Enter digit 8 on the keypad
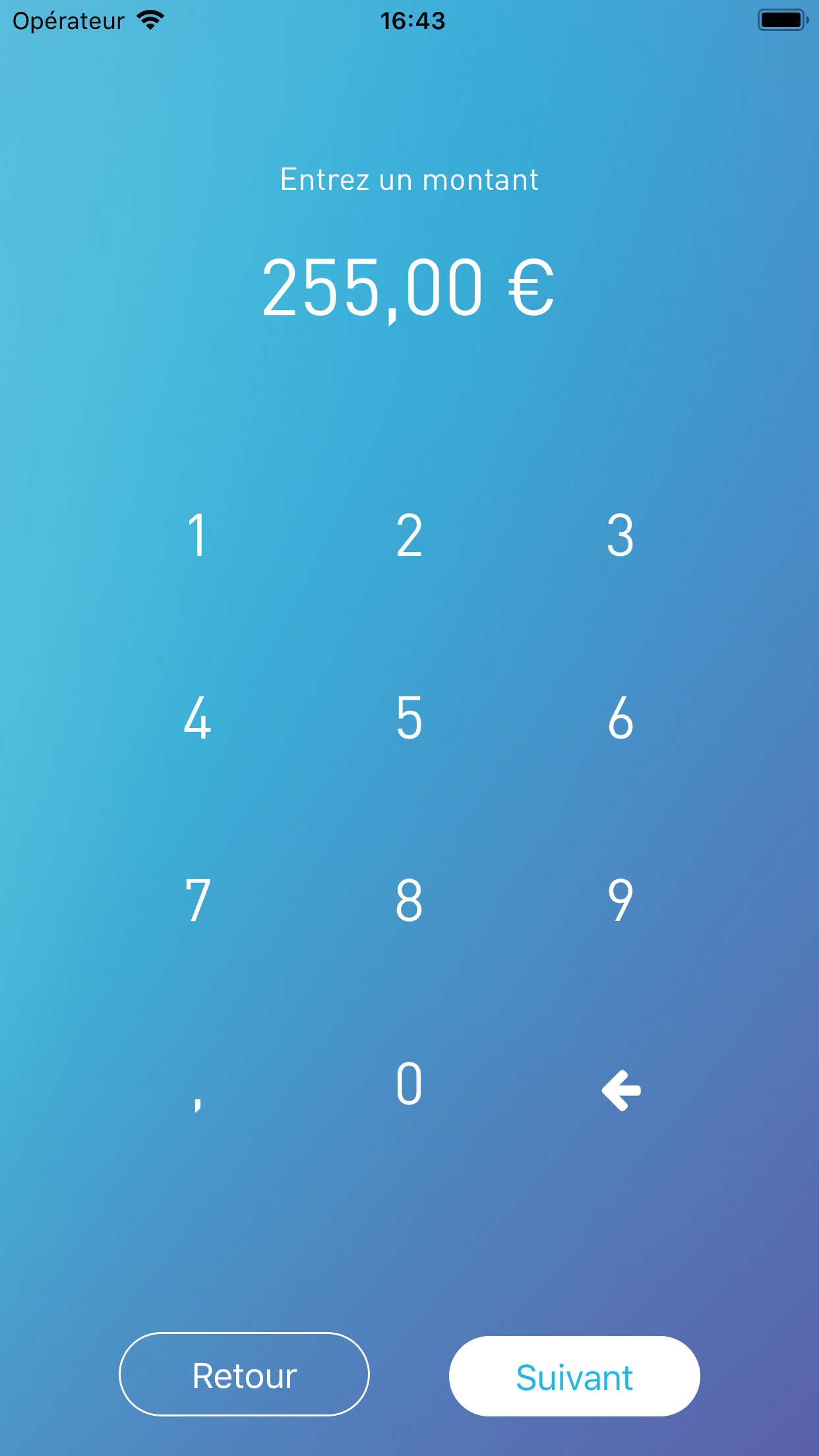819x1456 pixels. [409, 900]
